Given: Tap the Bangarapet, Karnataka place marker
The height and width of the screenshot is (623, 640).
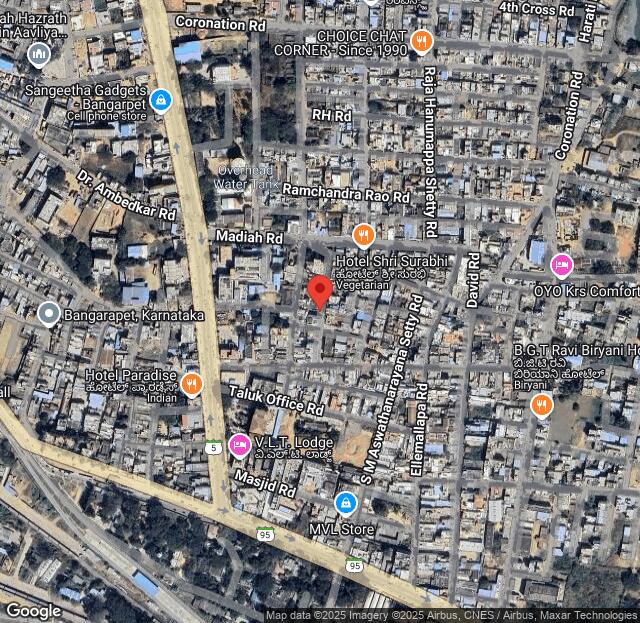Looking at the screenshot, I should (x=48, y=315).
